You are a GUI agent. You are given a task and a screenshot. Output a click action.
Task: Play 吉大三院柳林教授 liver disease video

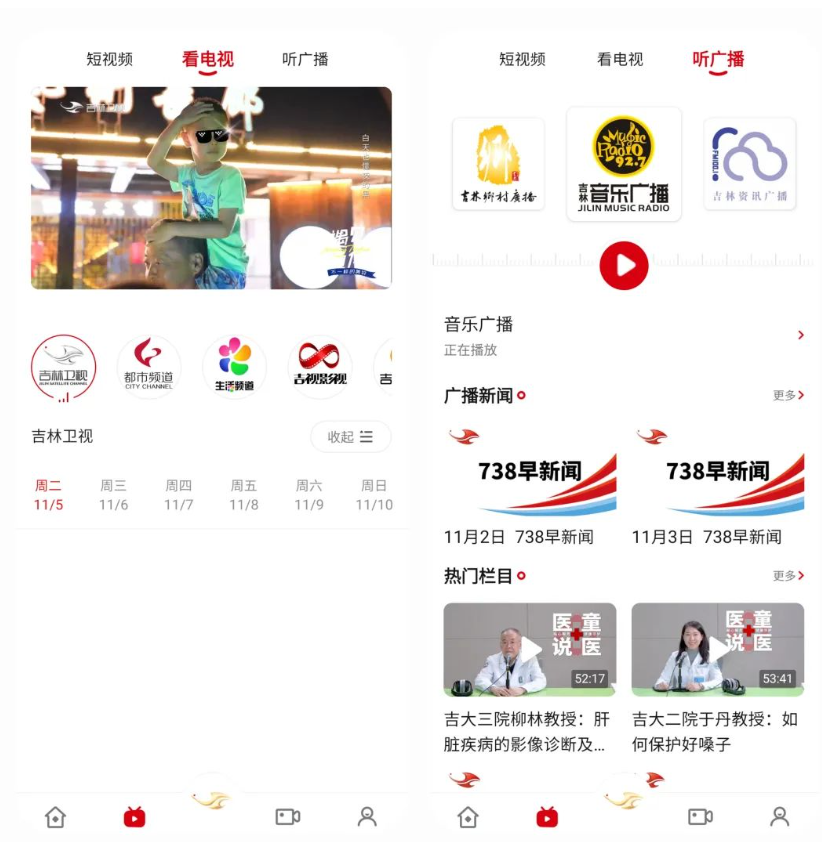tap(529, 649)
